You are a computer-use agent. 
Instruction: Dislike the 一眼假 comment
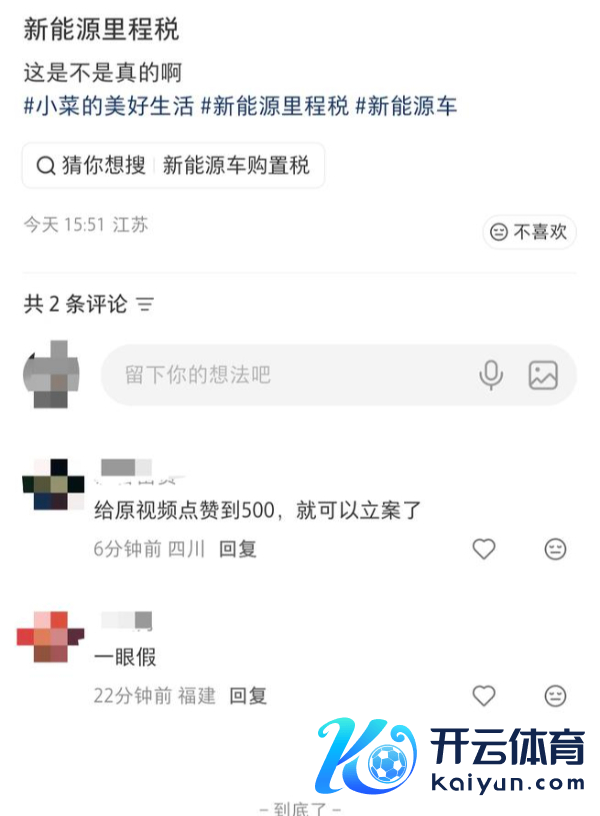555,695
